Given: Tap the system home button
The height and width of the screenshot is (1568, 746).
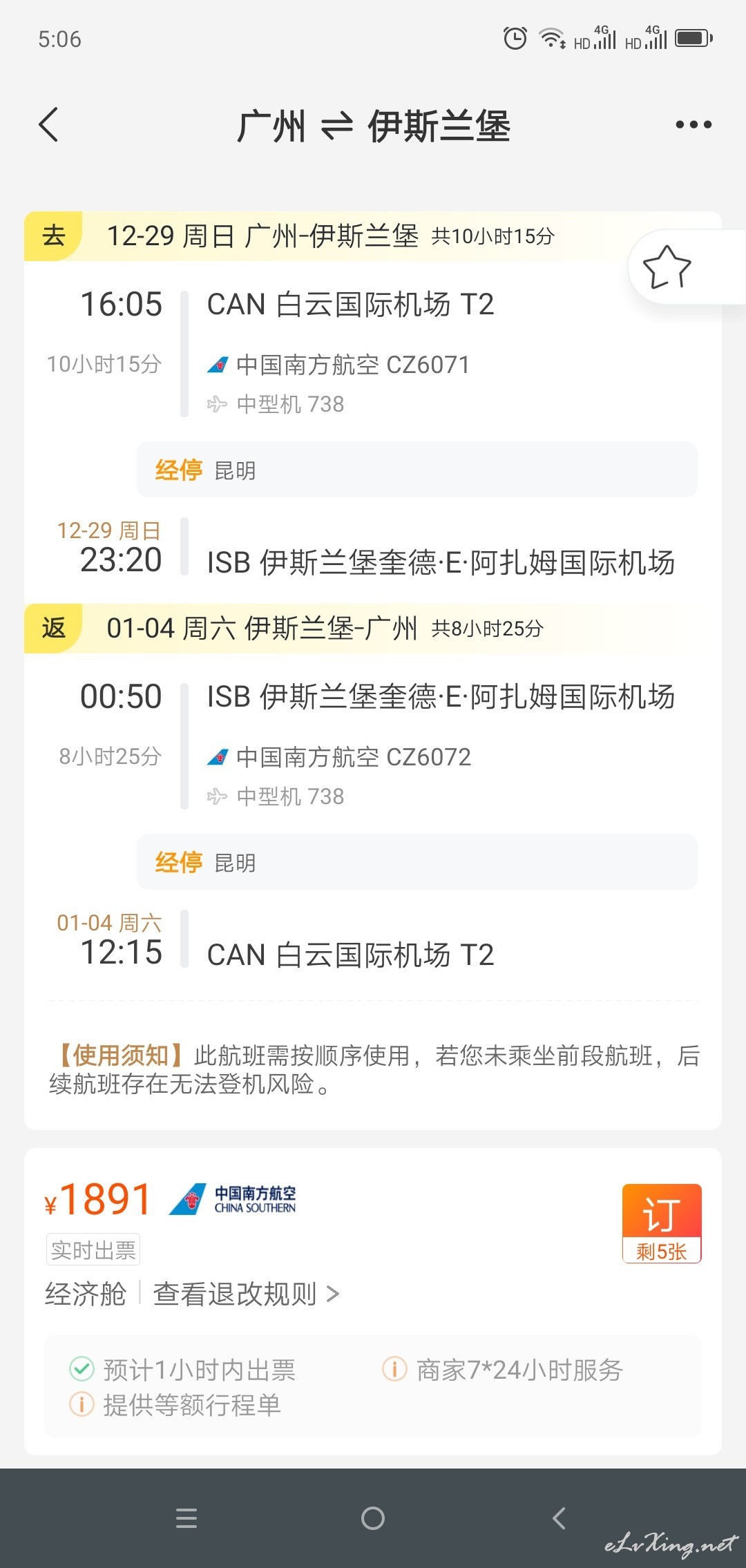Looking at the screenshot, I should click(x=373, y=1518).
